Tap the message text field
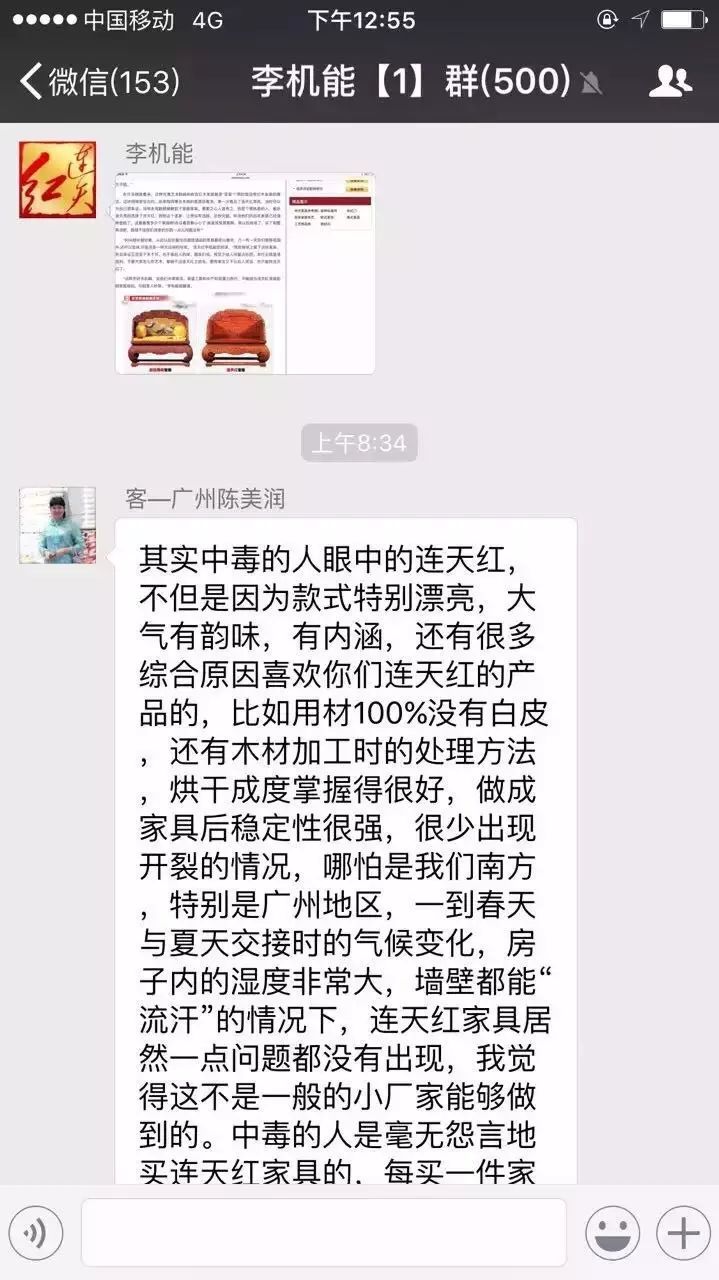This screenshot has height=1280, width=719. (x=323, y=1233)
